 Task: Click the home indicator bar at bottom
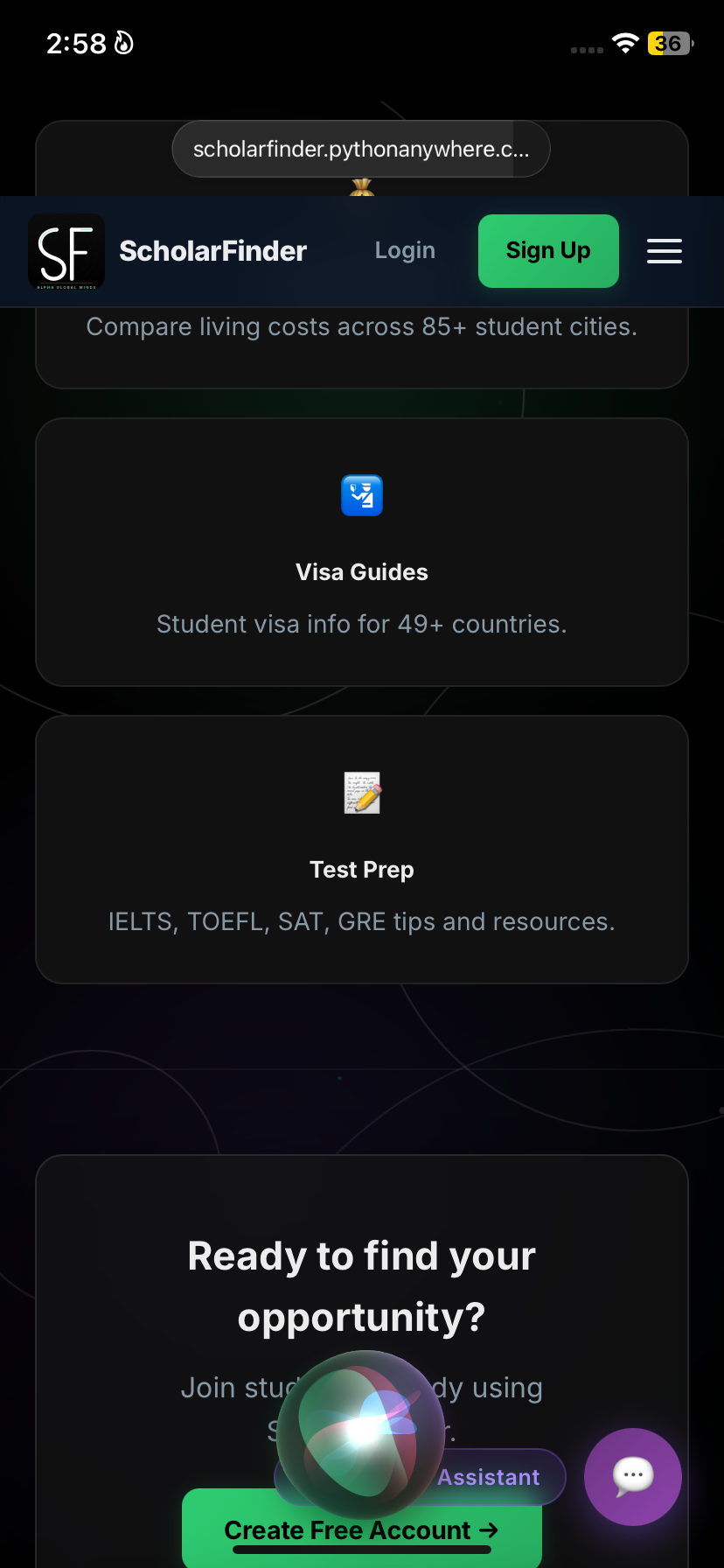coord(361,1550)
